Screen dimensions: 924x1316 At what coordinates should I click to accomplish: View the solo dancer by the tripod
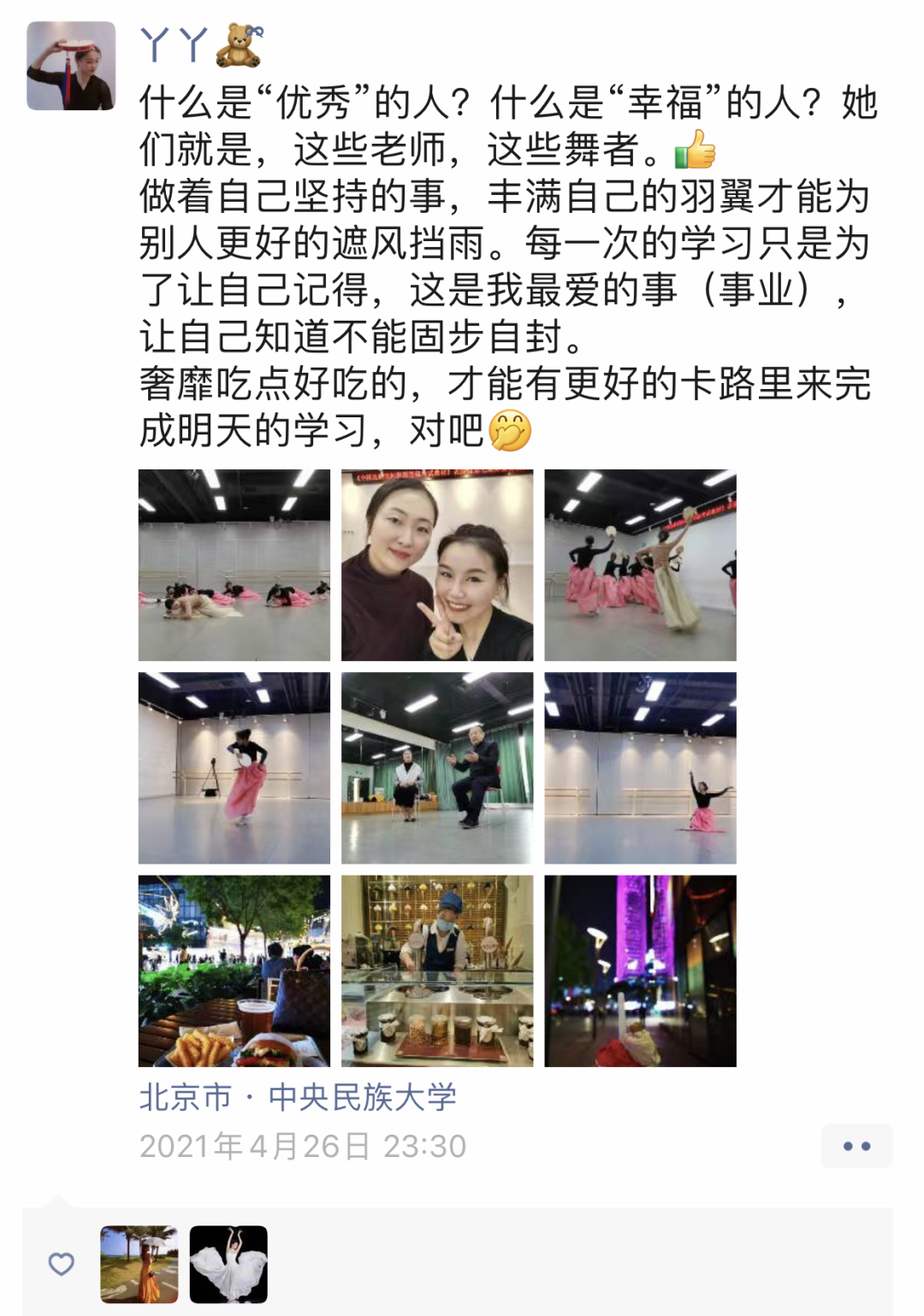pyautogui.click(x=234, y=767)
